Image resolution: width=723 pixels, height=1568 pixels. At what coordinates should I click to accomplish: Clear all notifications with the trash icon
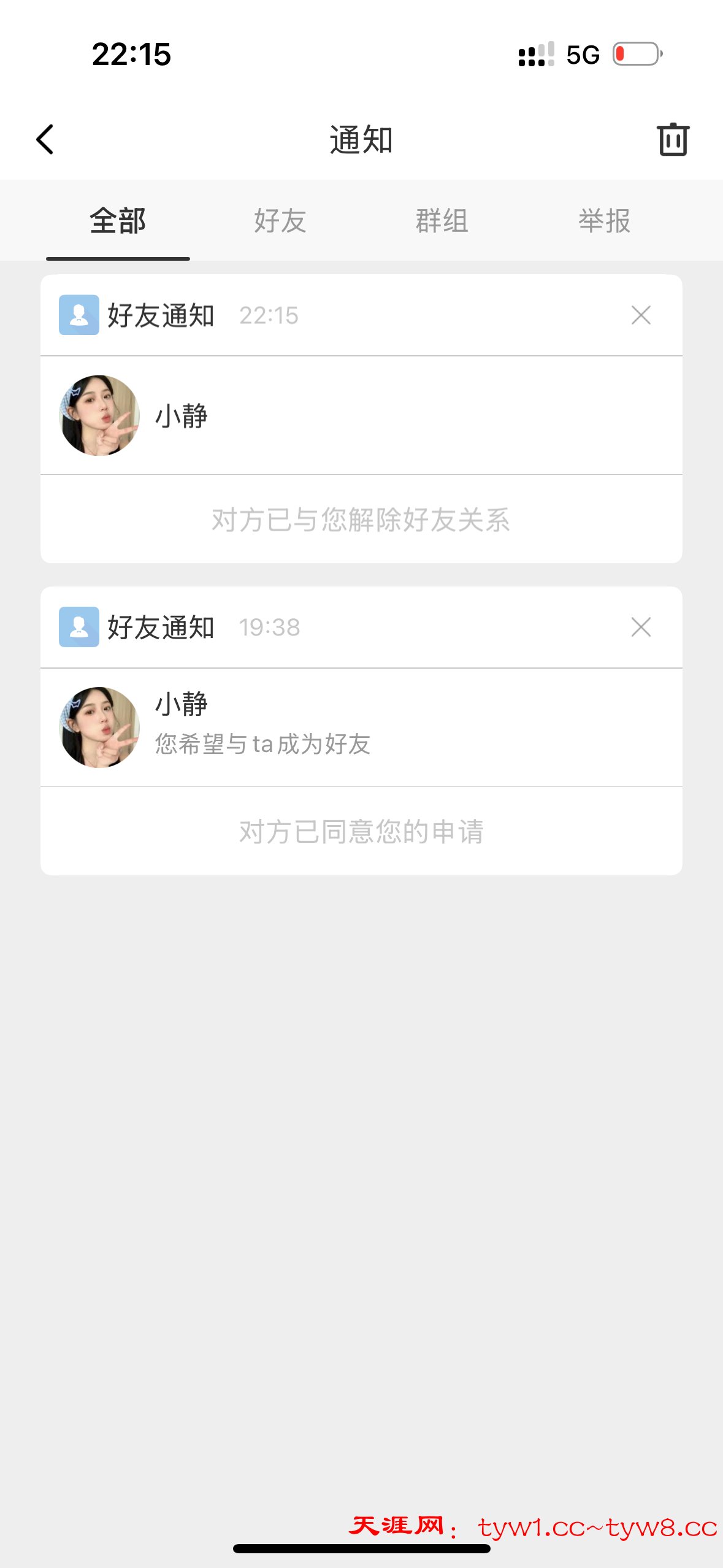click(x=673, y=140)
